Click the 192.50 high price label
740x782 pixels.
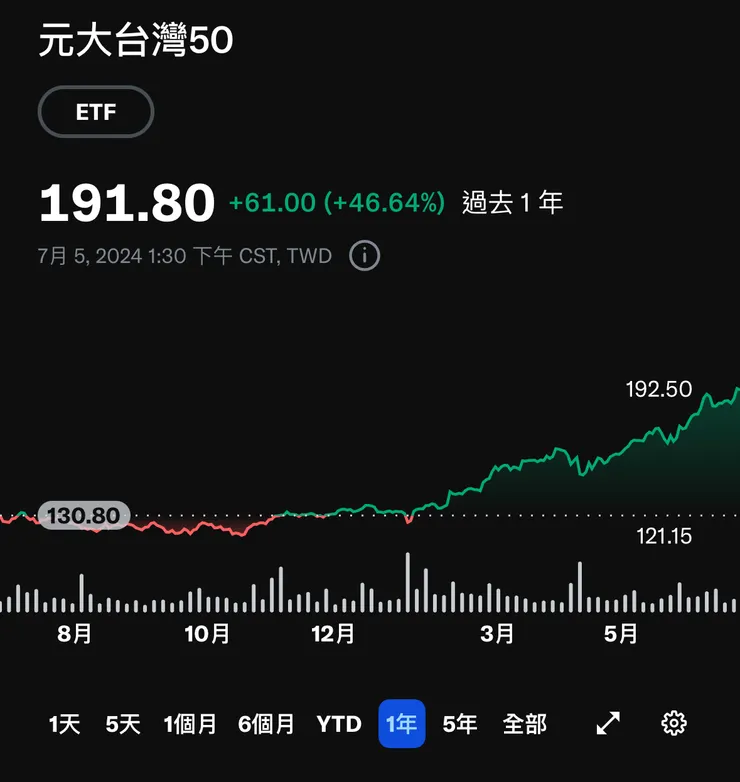pos(659,389)
